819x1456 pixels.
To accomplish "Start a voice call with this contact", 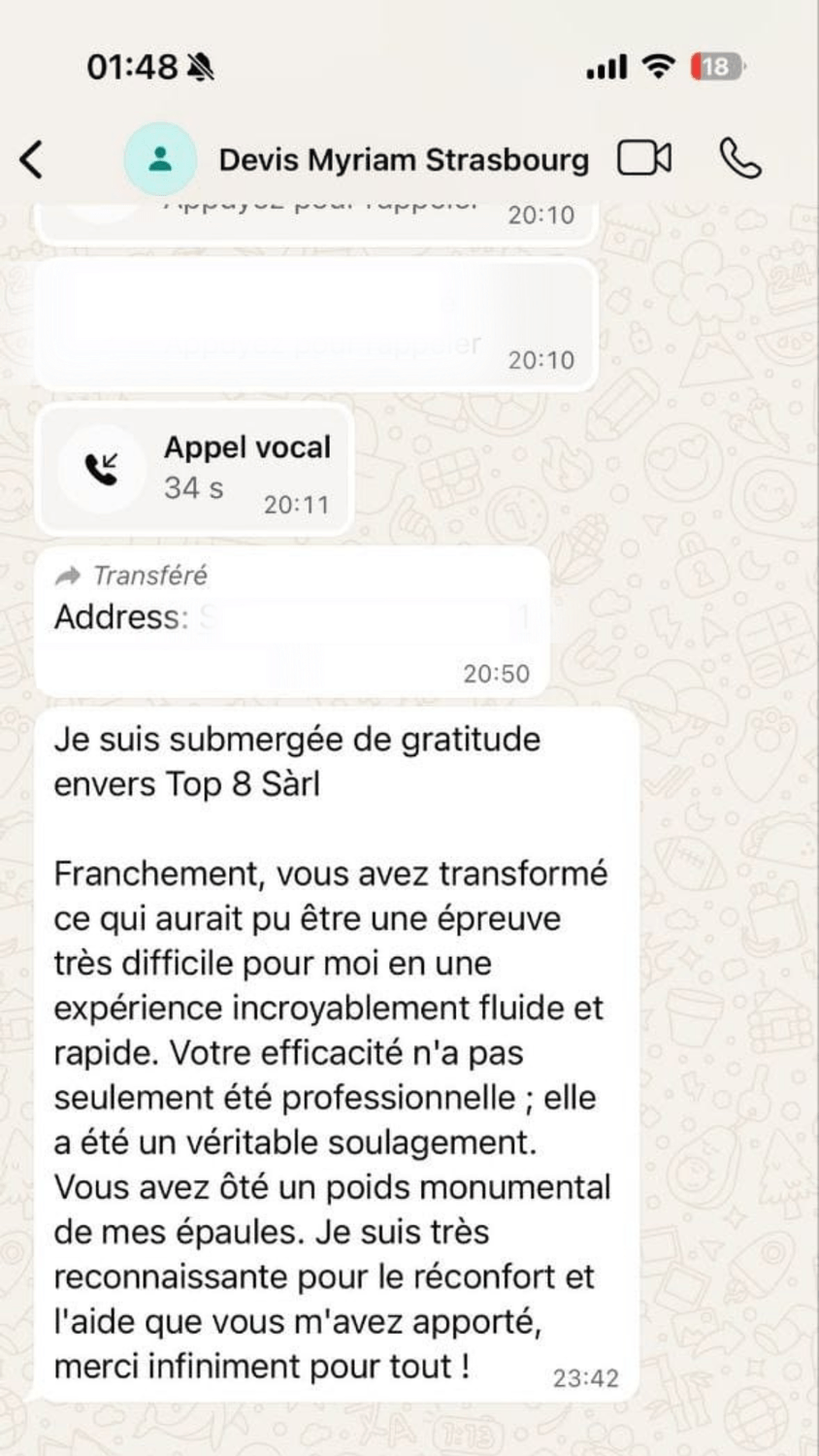I will 740,158.
